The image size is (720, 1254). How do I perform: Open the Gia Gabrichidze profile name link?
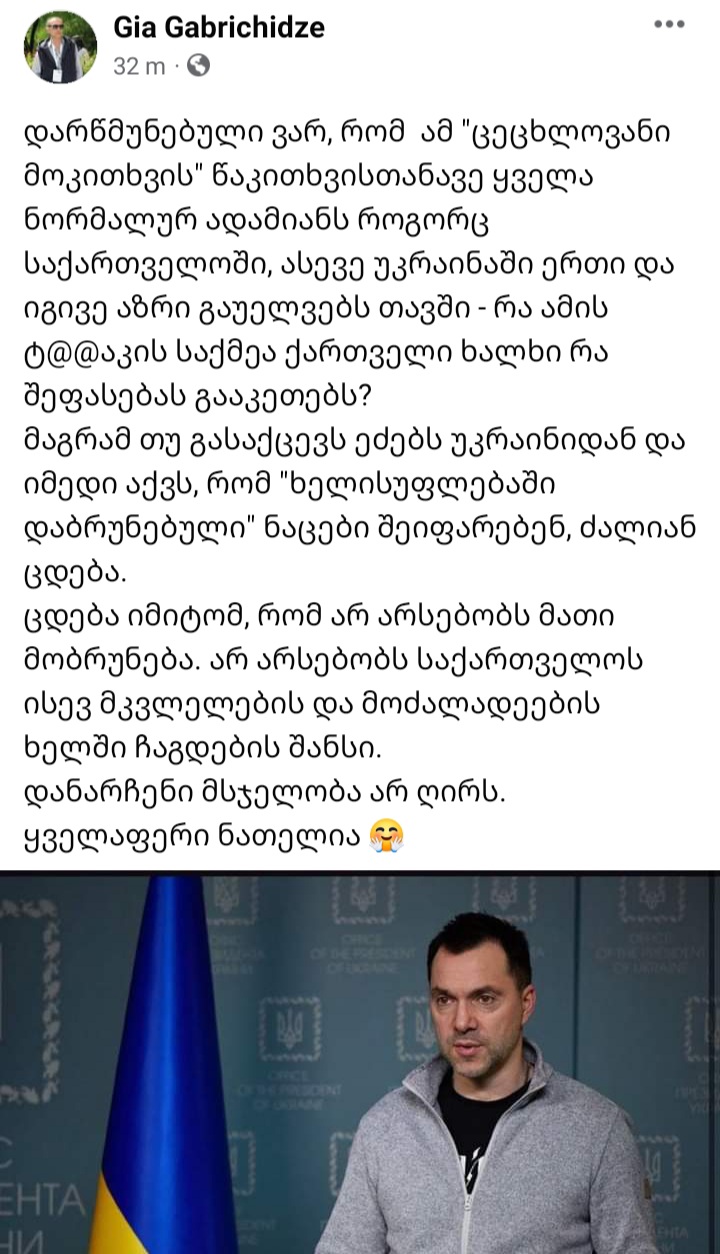[219, 28]
